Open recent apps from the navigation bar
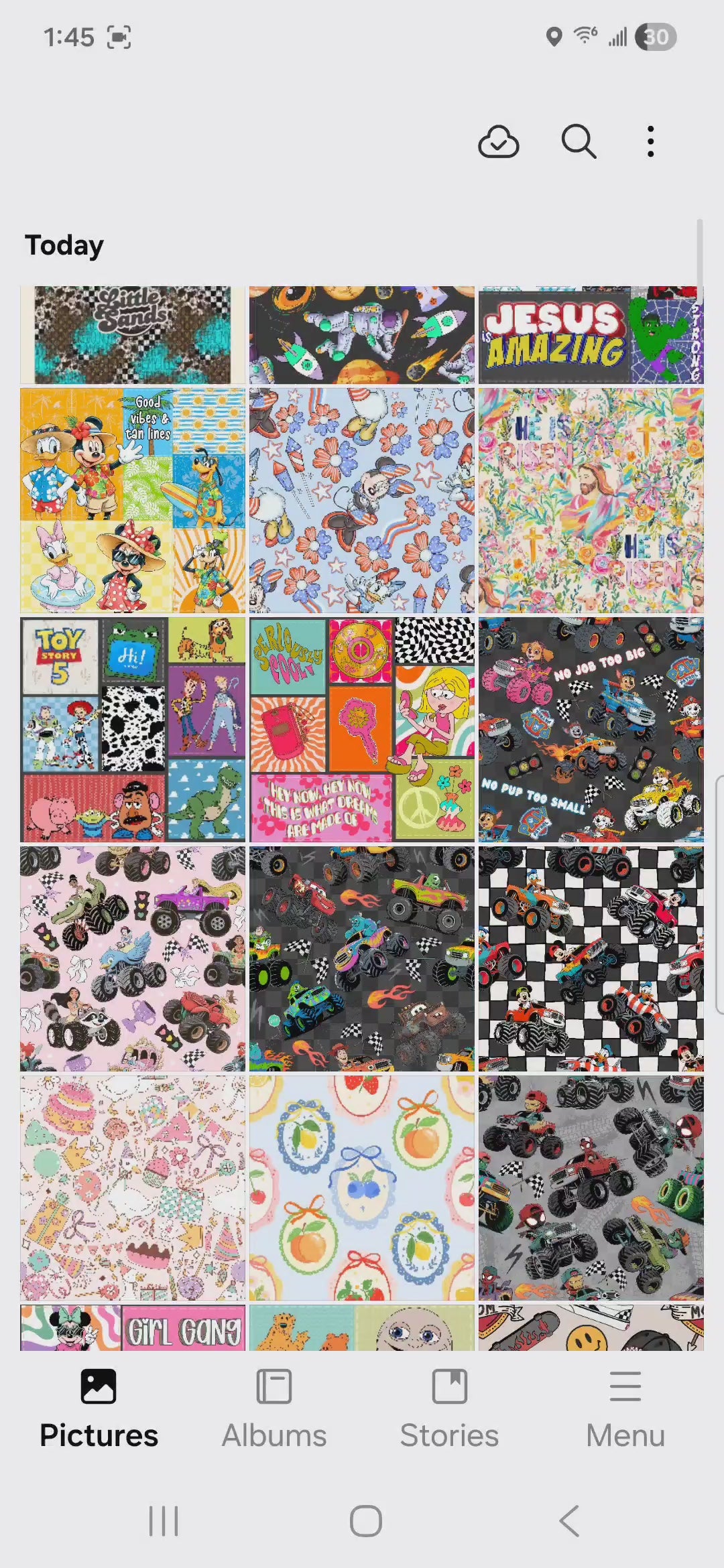Screen dimensions: 724x1568 point(164,1520)
